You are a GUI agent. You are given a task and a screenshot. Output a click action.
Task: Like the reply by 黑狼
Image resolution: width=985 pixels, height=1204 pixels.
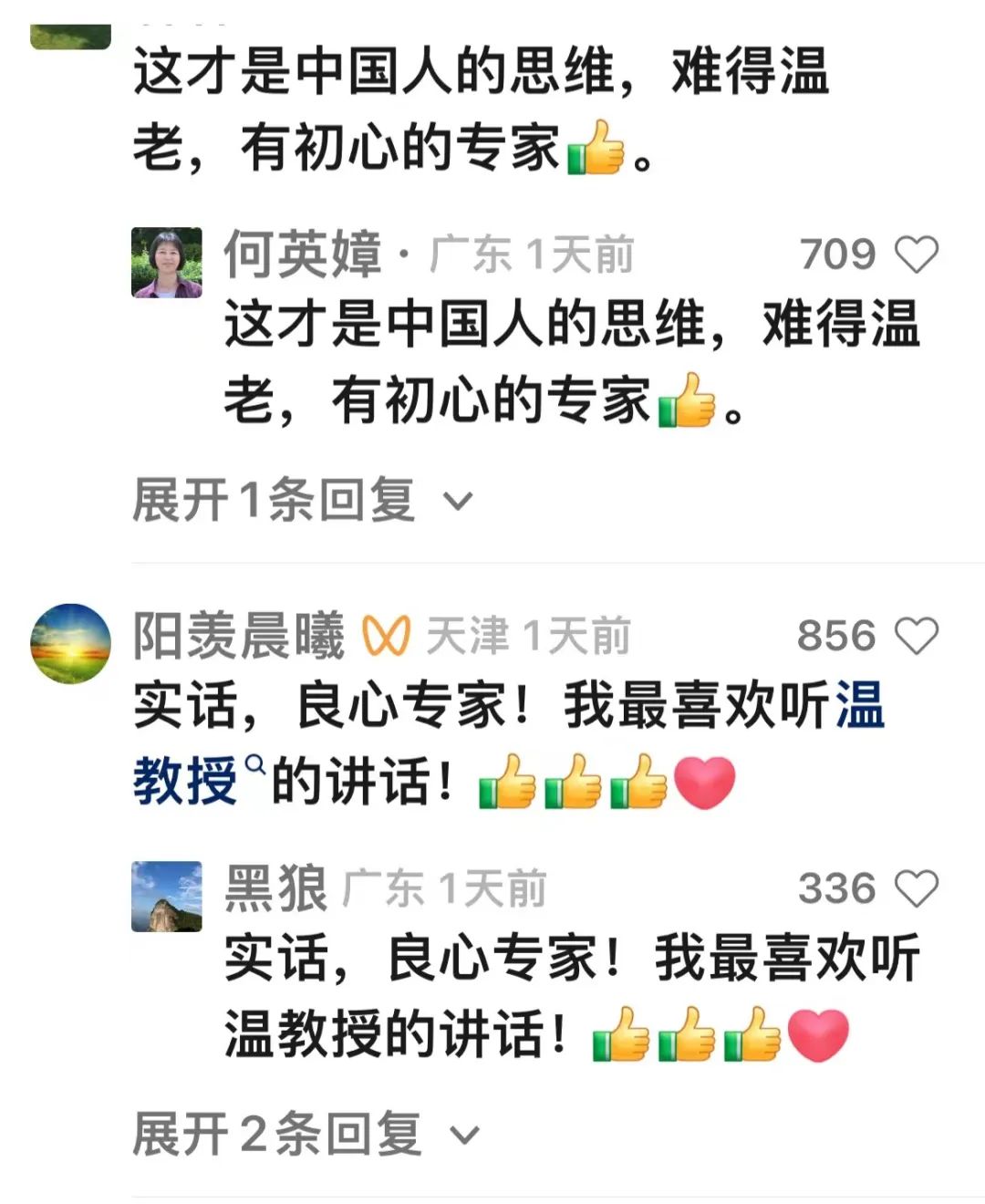coord(916,888)
